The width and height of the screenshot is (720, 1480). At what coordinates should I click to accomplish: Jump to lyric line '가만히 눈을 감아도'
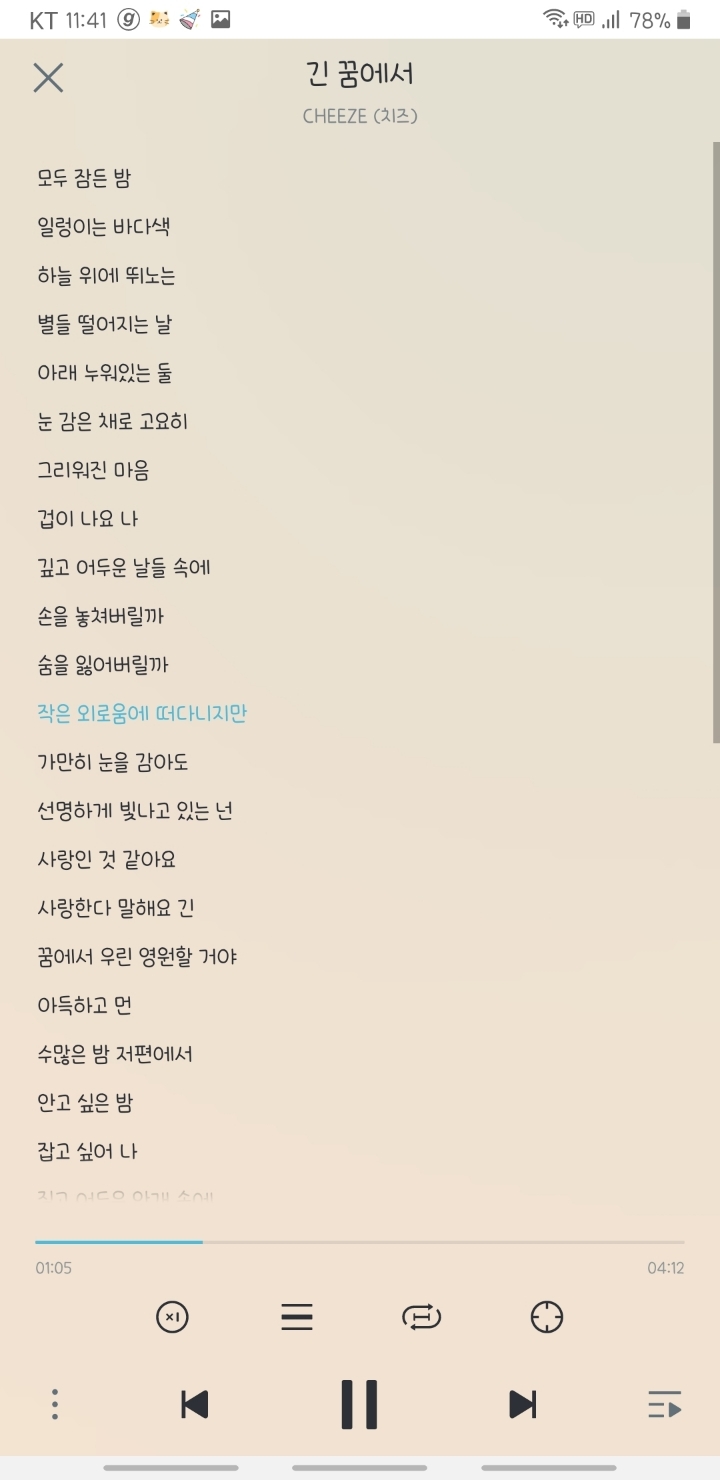[x=112, y=762]
